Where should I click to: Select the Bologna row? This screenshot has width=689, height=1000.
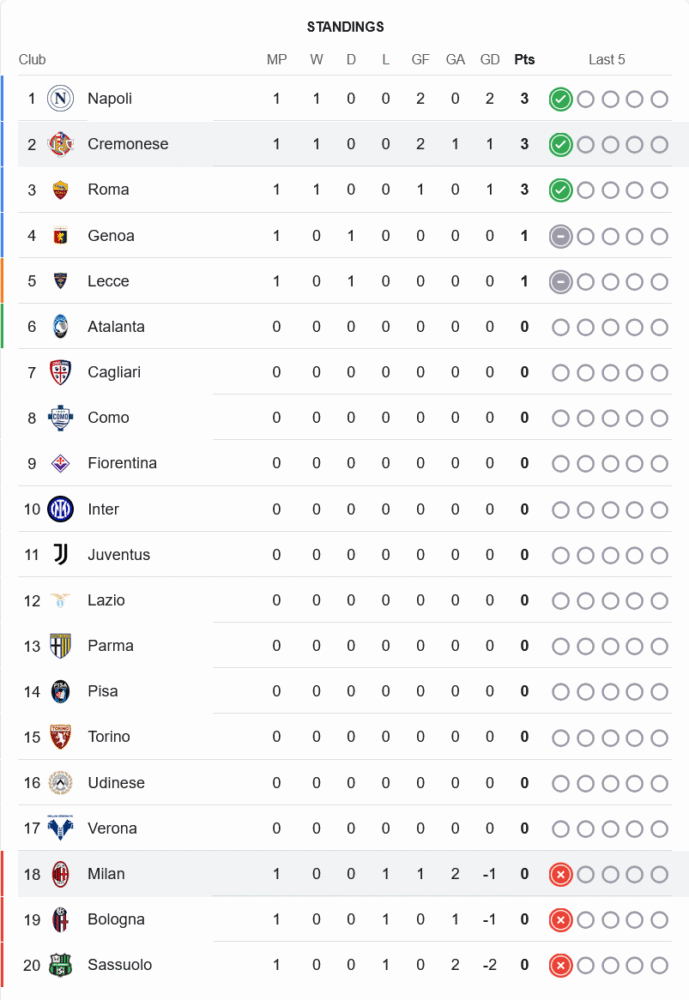(x=116, y=919)
